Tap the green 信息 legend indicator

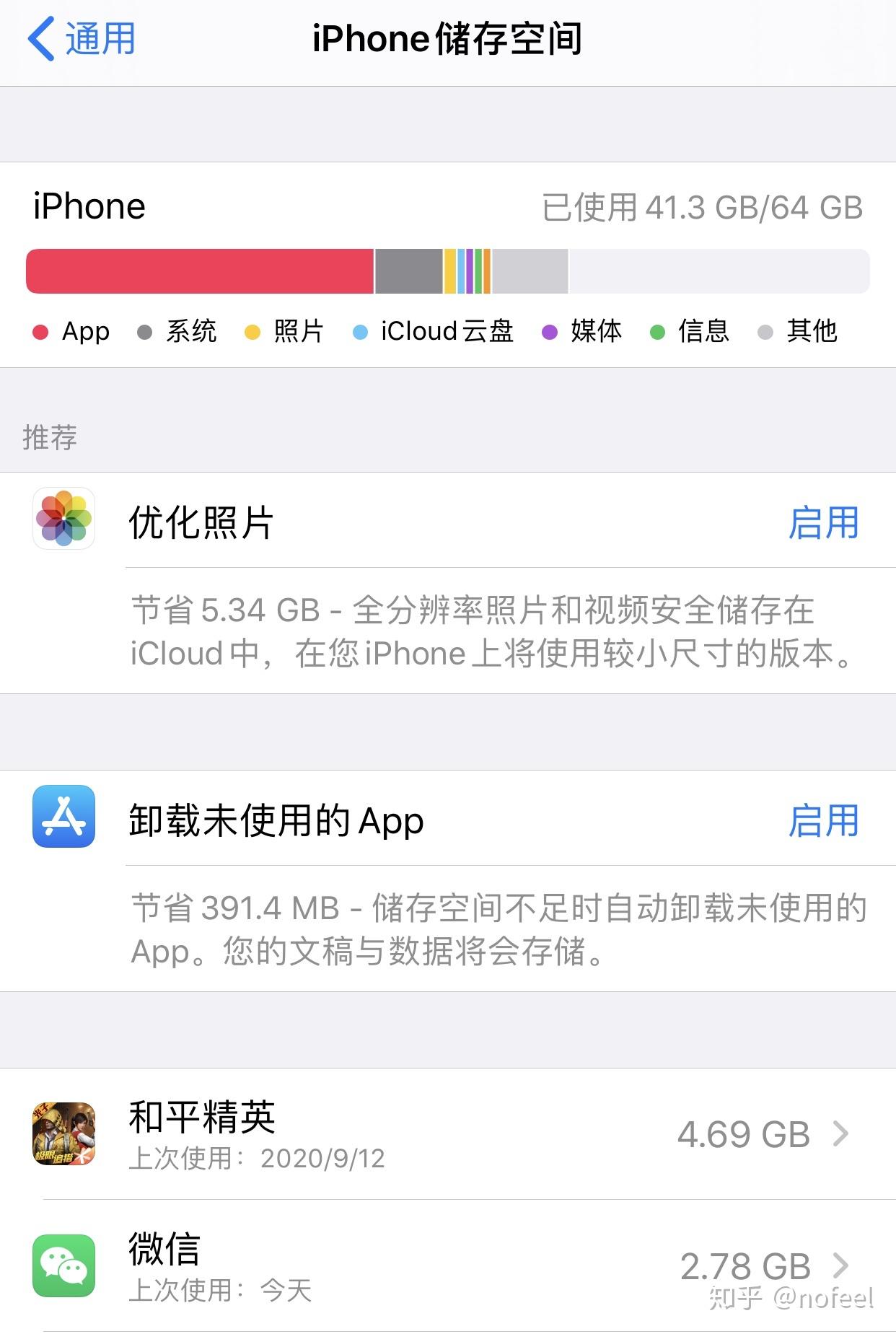click(656, 332)
